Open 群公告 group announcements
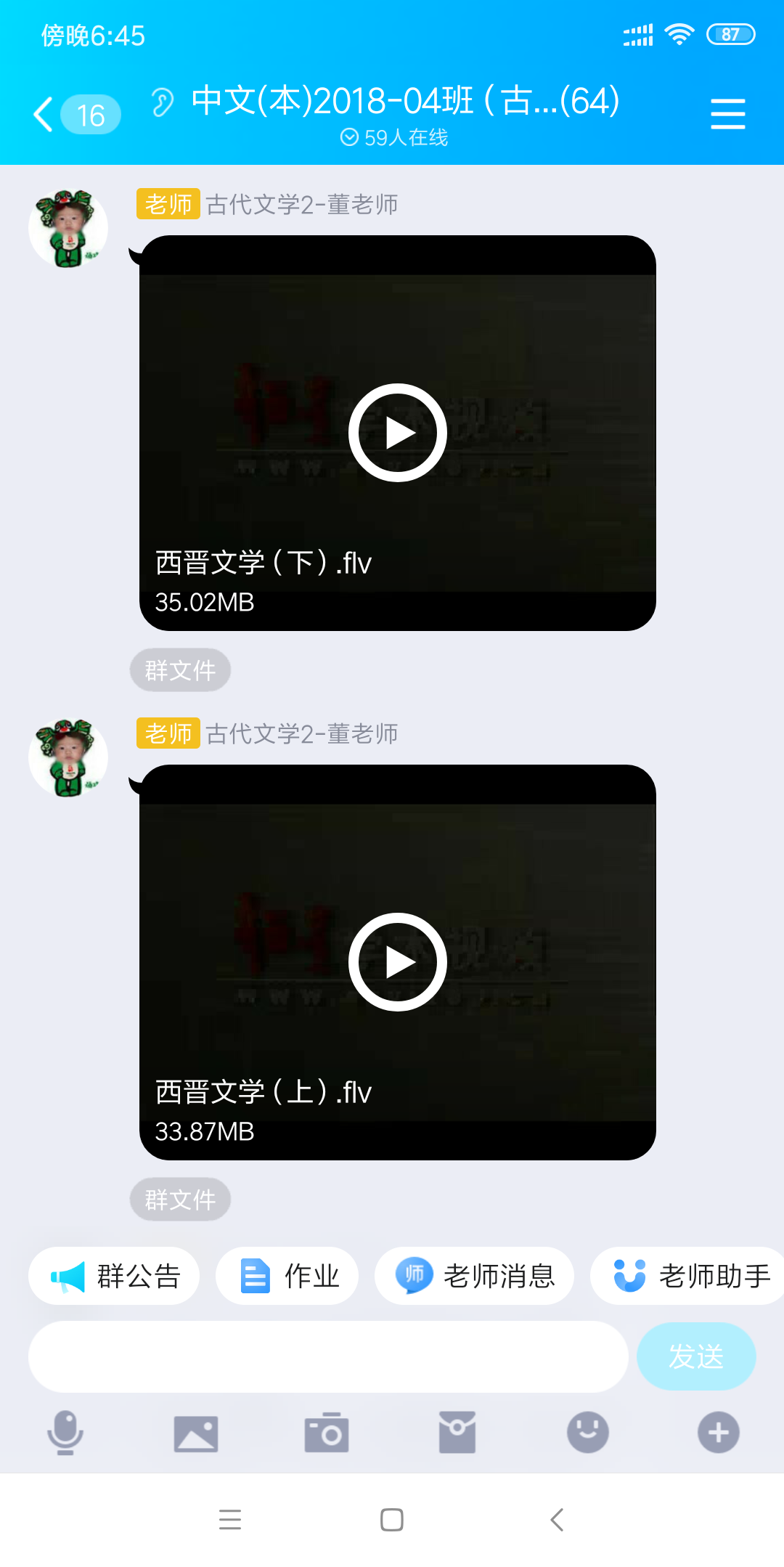 (x=115, y=1277)
